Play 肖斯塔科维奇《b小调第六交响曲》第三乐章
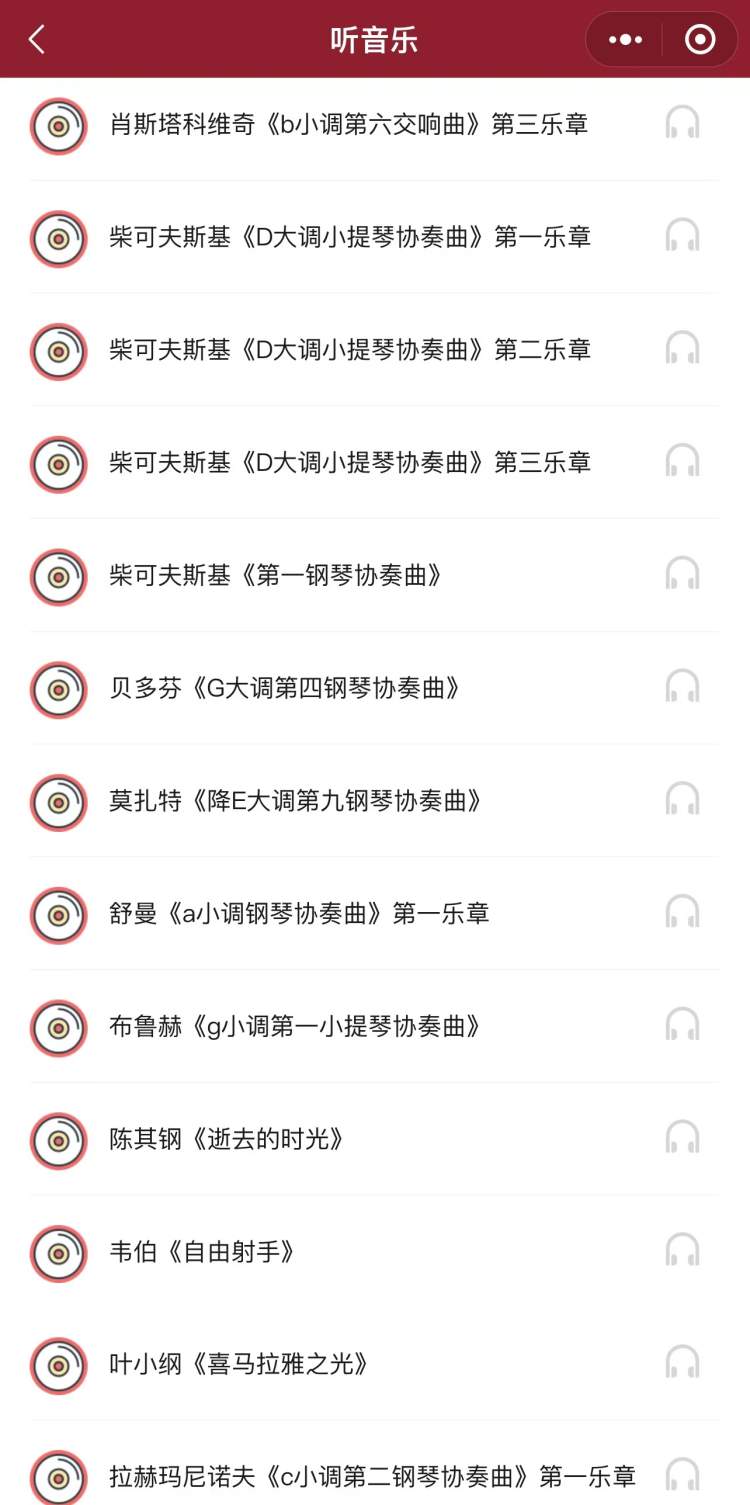The width and height of the screenshot is (750, 1505). click(x=374, y=125)
